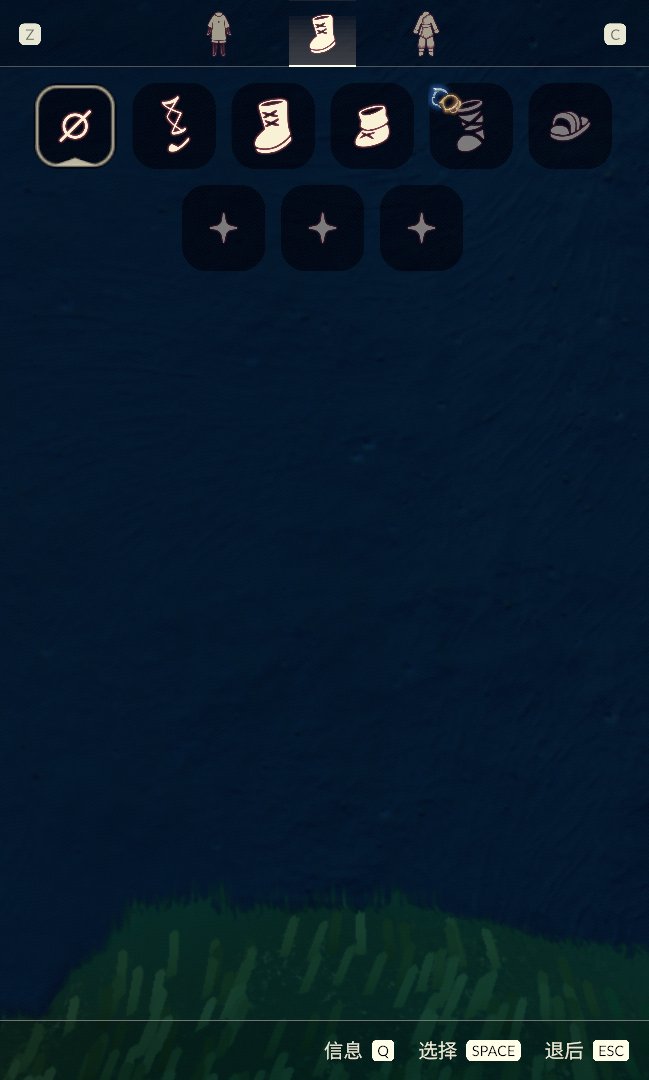Choose the laced ribbon footwear
The width and height of the screenshot is (649, 1080).
[174, 126]
